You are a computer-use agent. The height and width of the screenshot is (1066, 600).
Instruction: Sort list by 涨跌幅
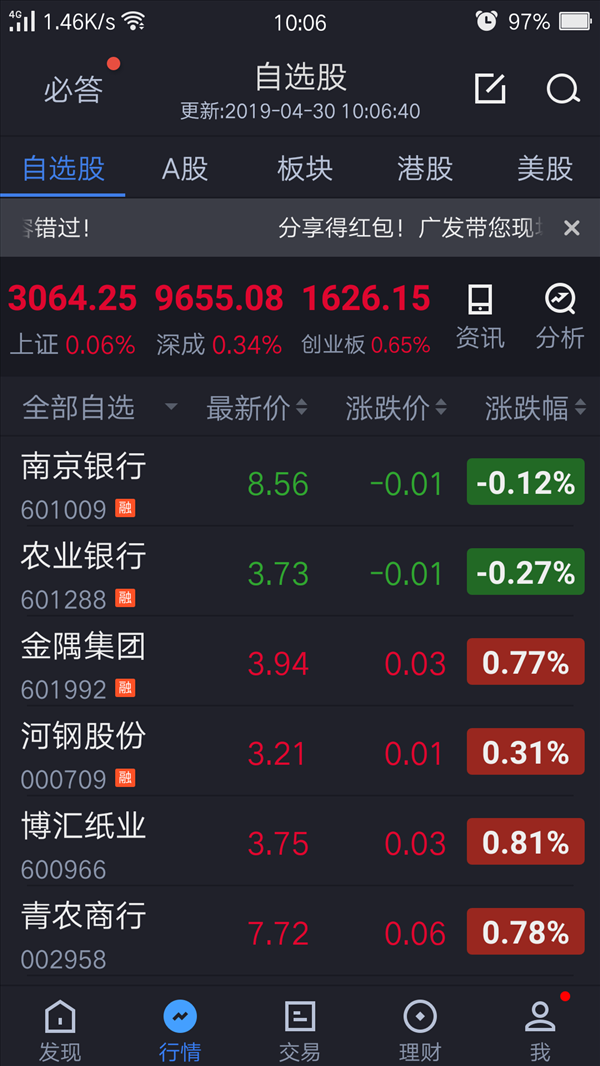point(535,408)
